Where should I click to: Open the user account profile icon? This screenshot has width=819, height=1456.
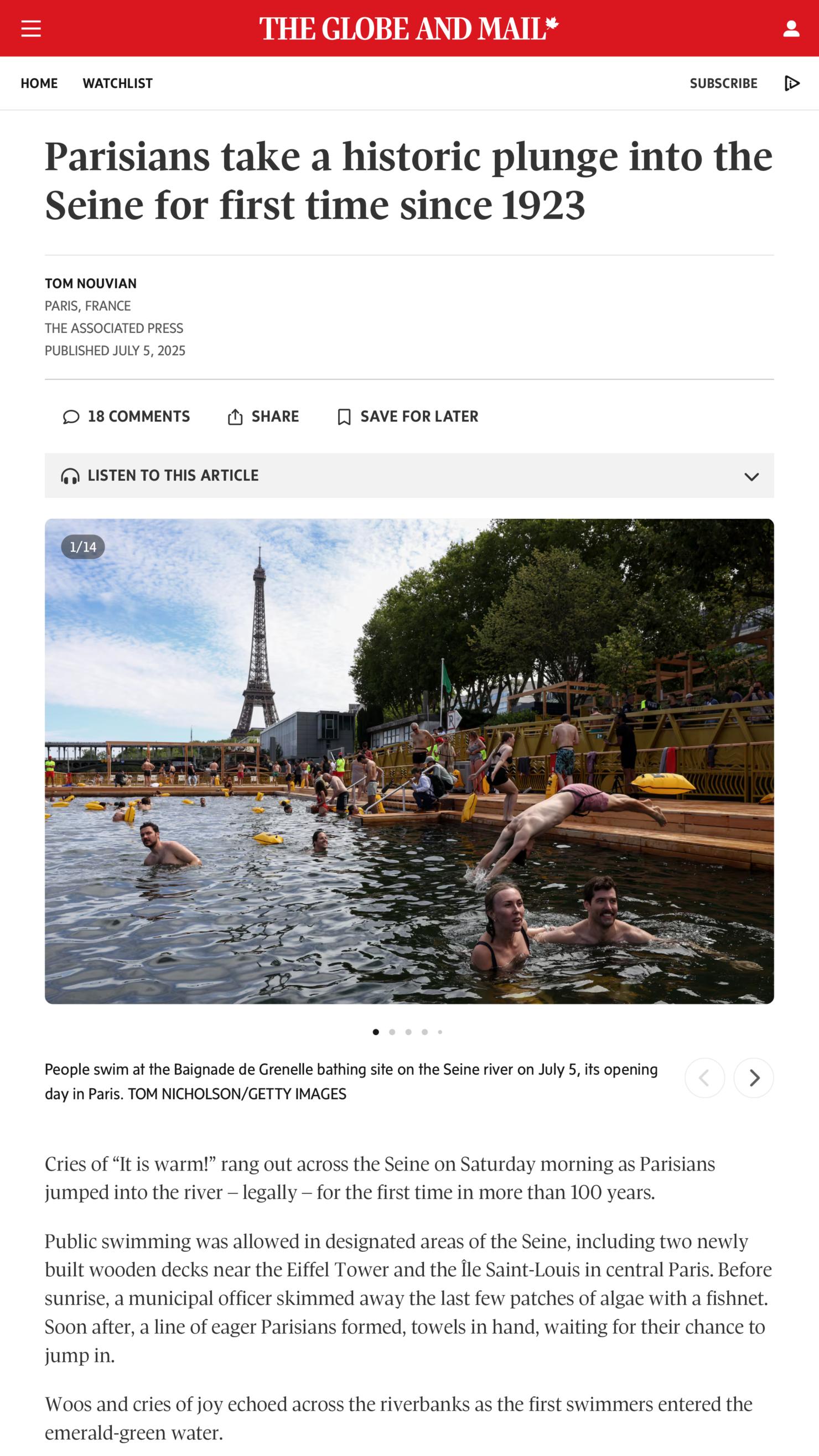click(x=791, y=28)
